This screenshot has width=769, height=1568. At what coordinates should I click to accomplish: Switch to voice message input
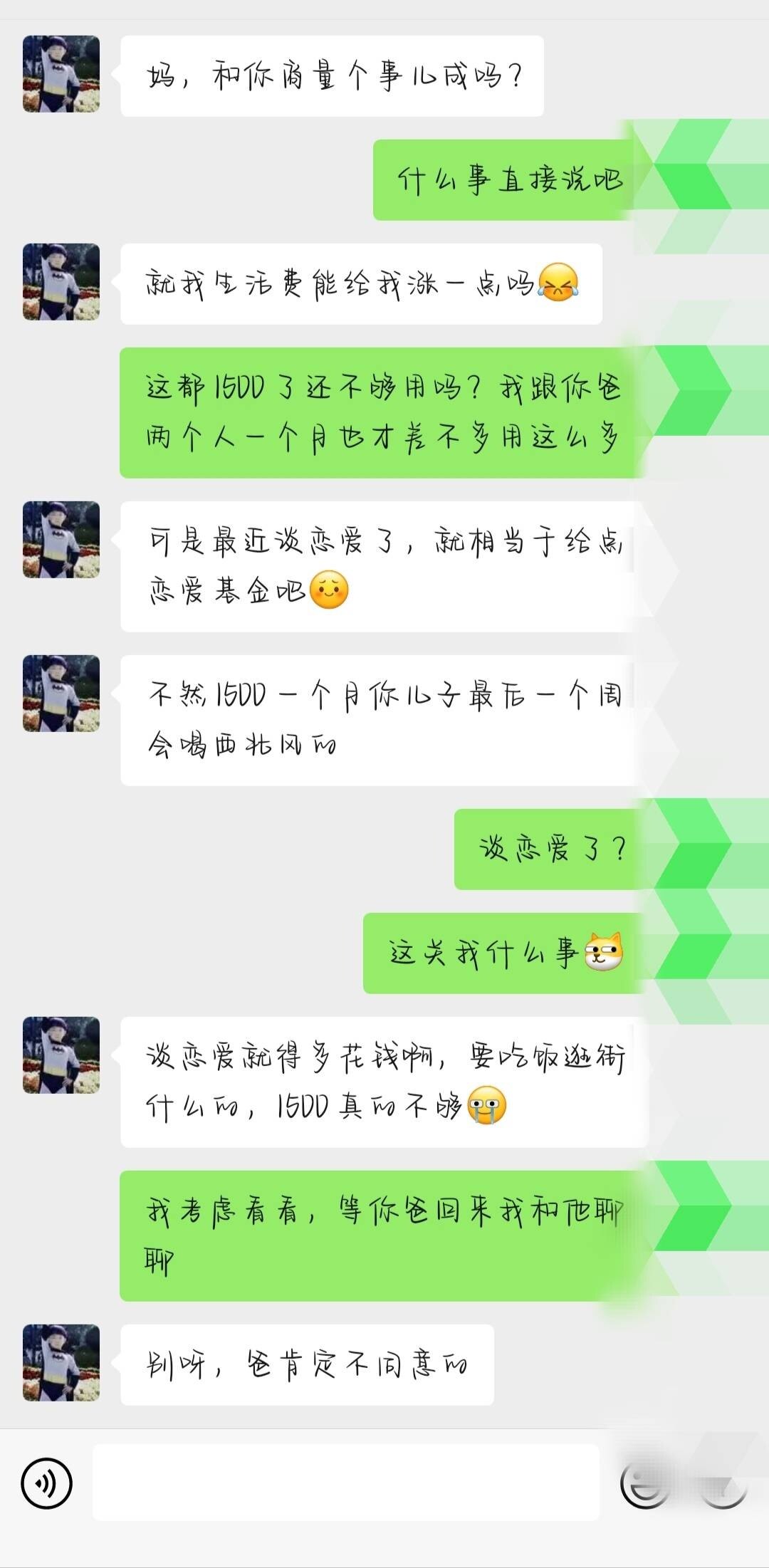coord(47,1483)
